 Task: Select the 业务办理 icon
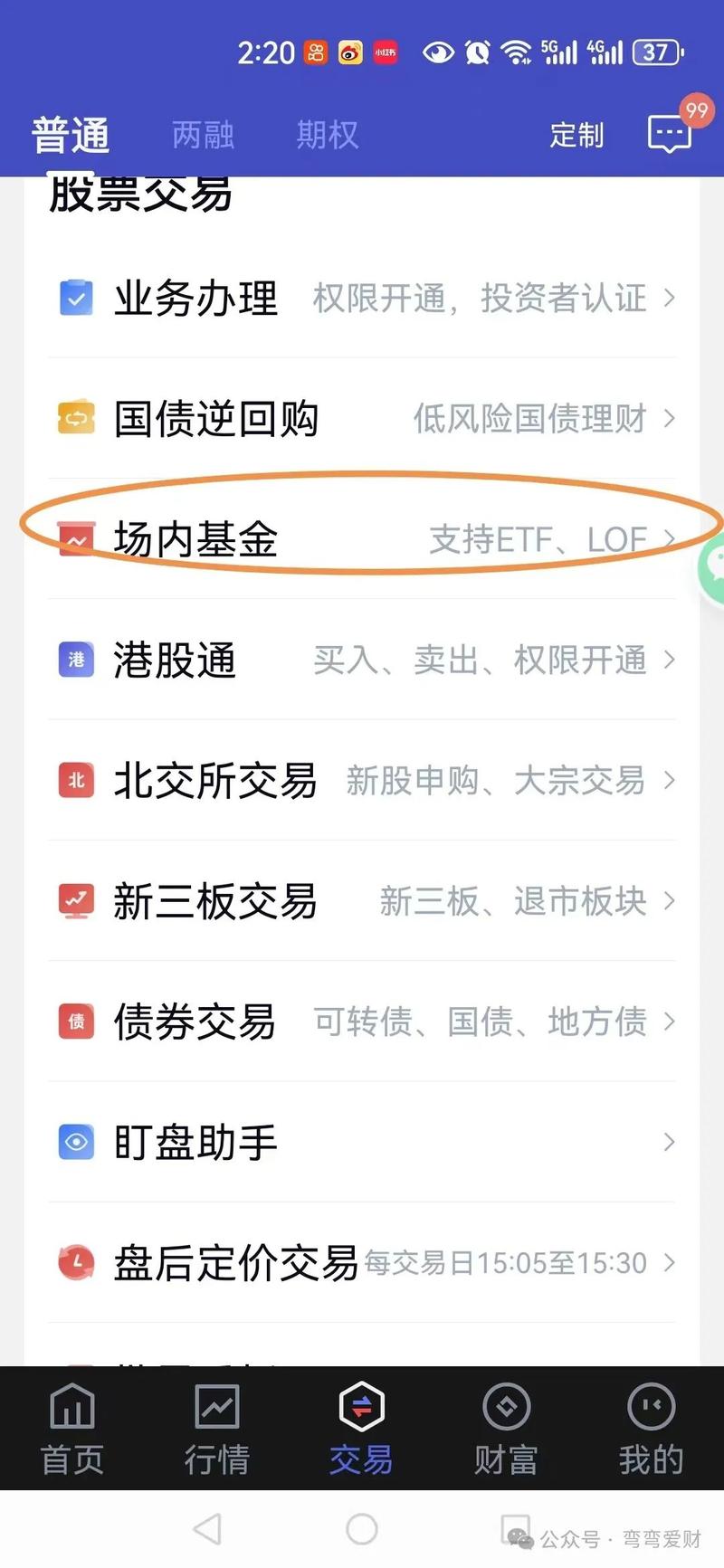coord(76,298)
